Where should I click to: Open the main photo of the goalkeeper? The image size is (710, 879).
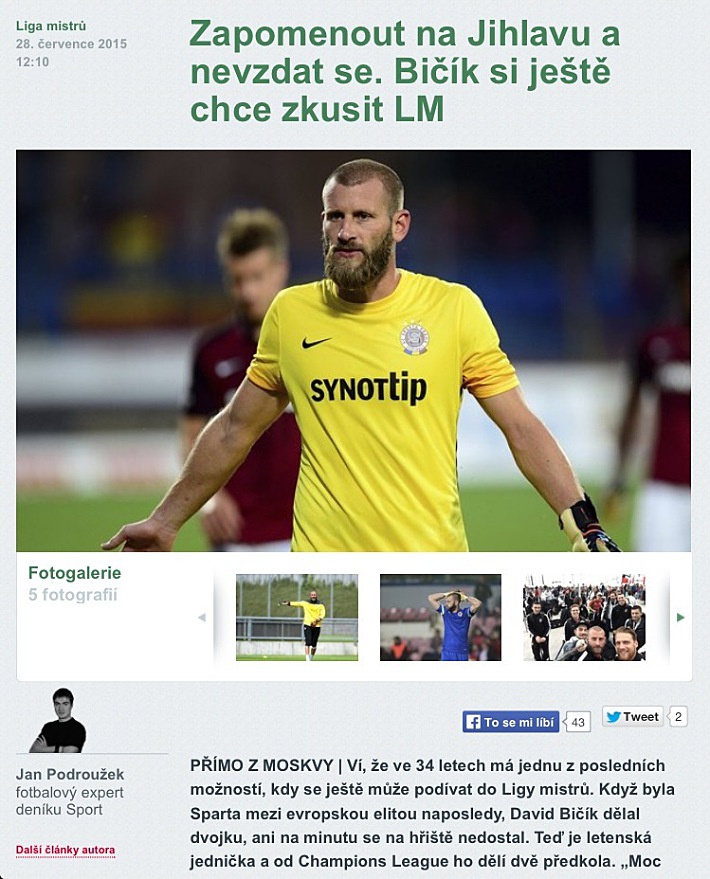click(353, 350)
